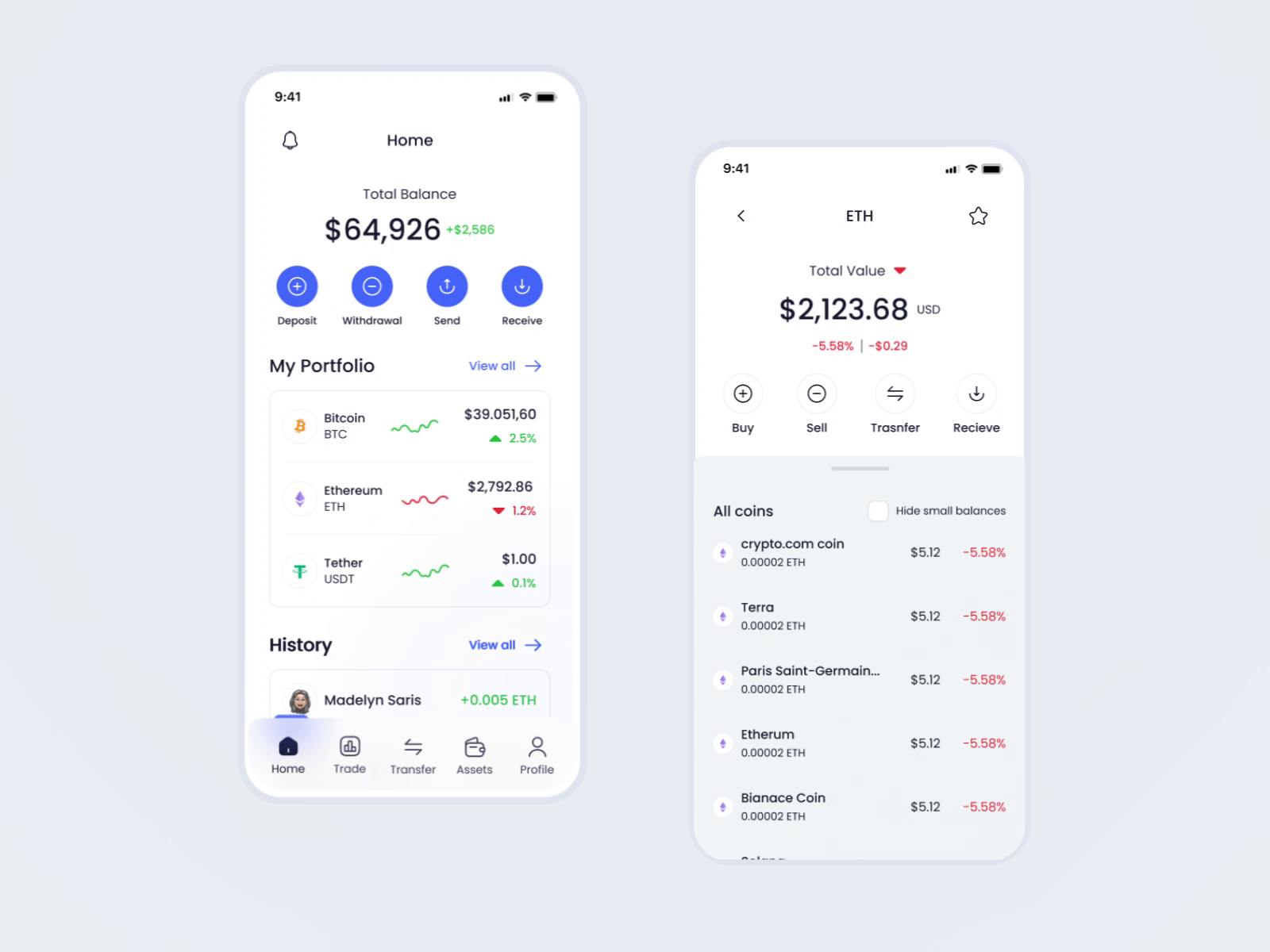Switch to the Trade tab
1270x952 pixels.
(x=349, y=754)
